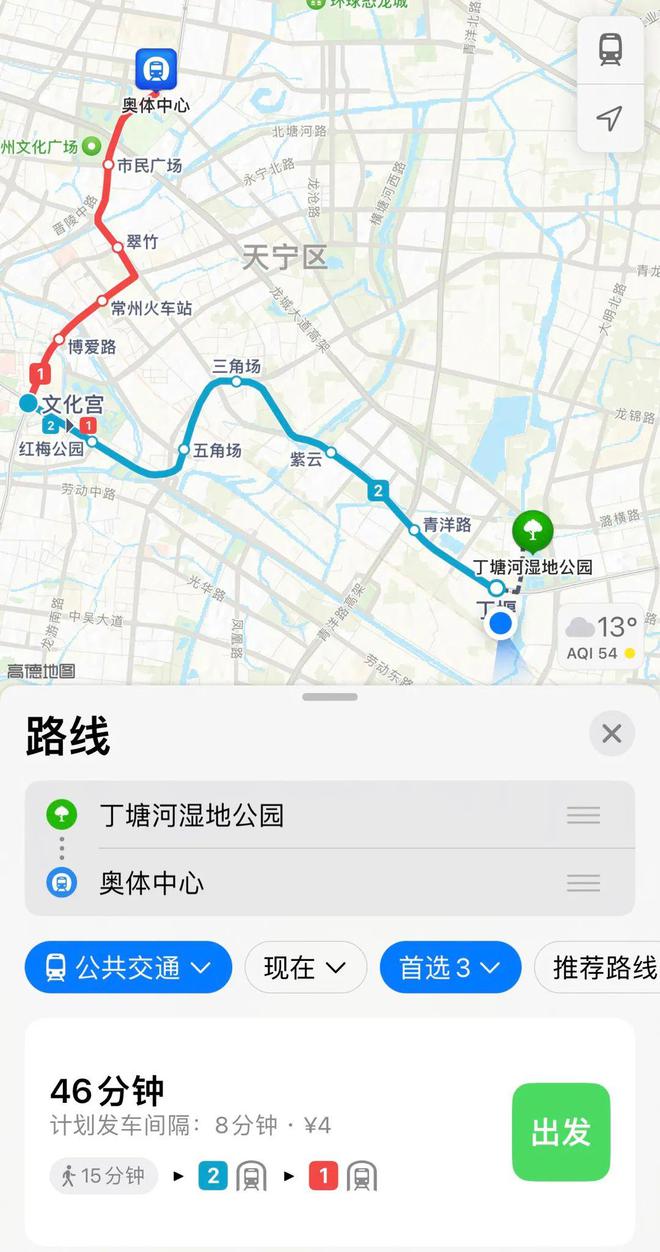Tap the 13° weather widget
This screenshot has width=660, height=1252.
(601, 637)
